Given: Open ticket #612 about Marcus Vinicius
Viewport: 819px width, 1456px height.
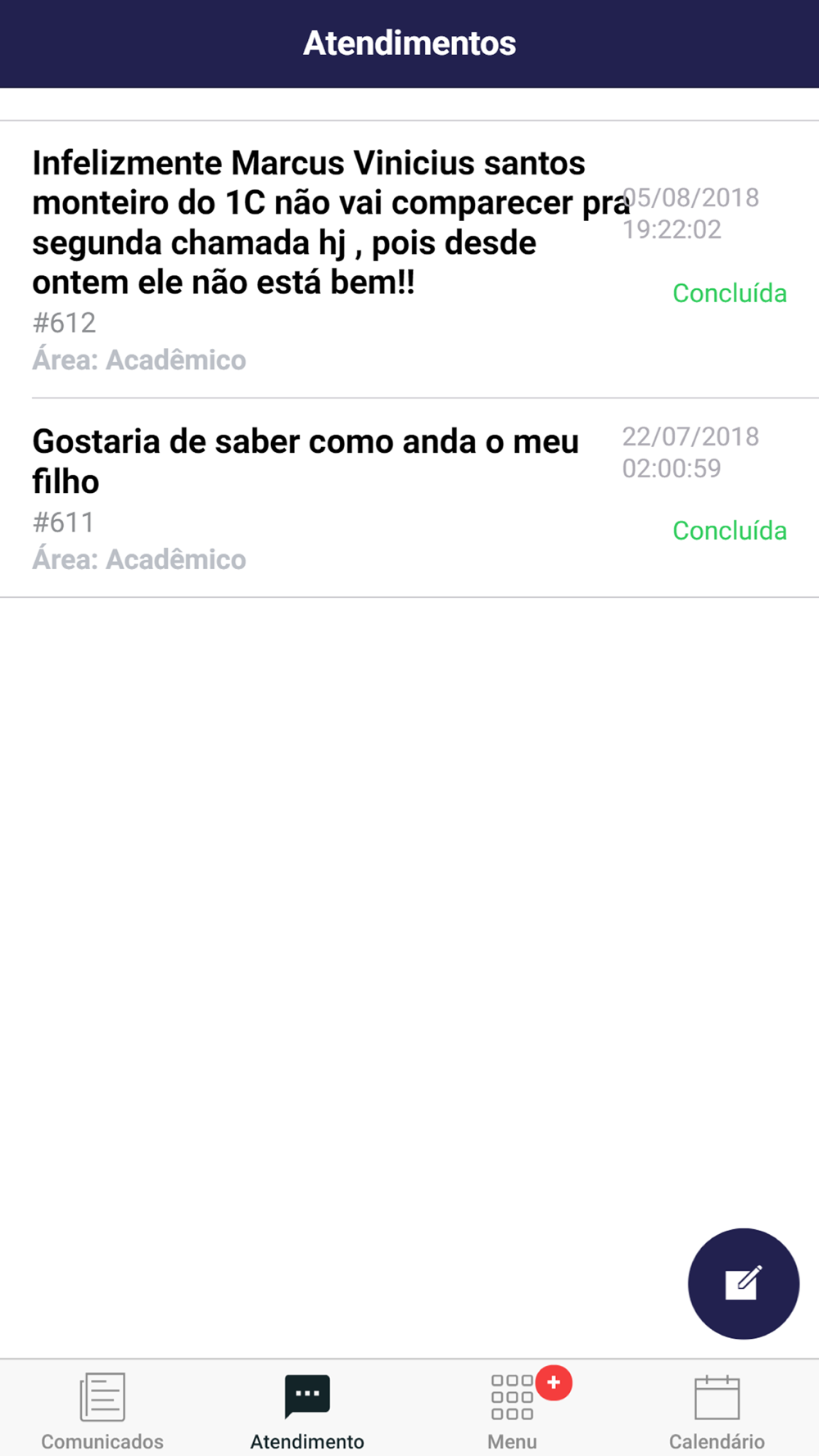Looking at the screenshot, I should pyautogui.click(x=409, y=260).
